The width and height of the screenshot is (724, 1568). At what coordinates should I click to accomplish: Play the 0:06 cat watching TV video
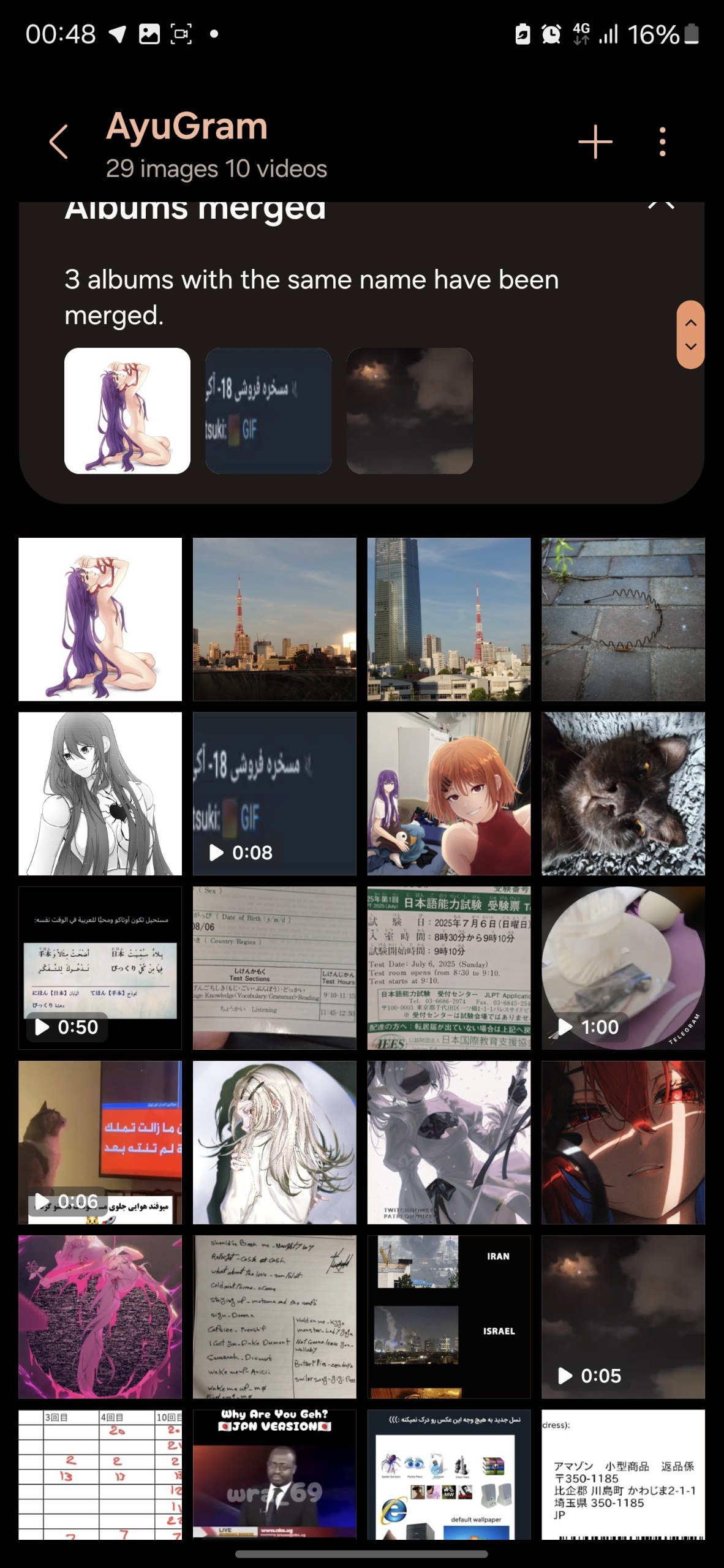[100, 1142]
